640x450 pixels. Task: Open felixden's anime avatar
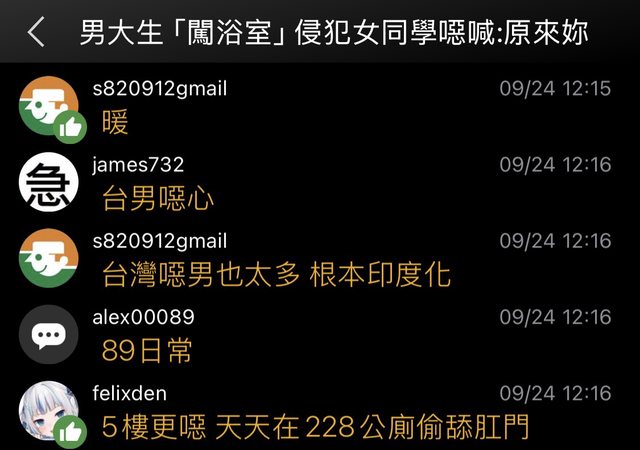pyautogui.click(x=48, y=410)
